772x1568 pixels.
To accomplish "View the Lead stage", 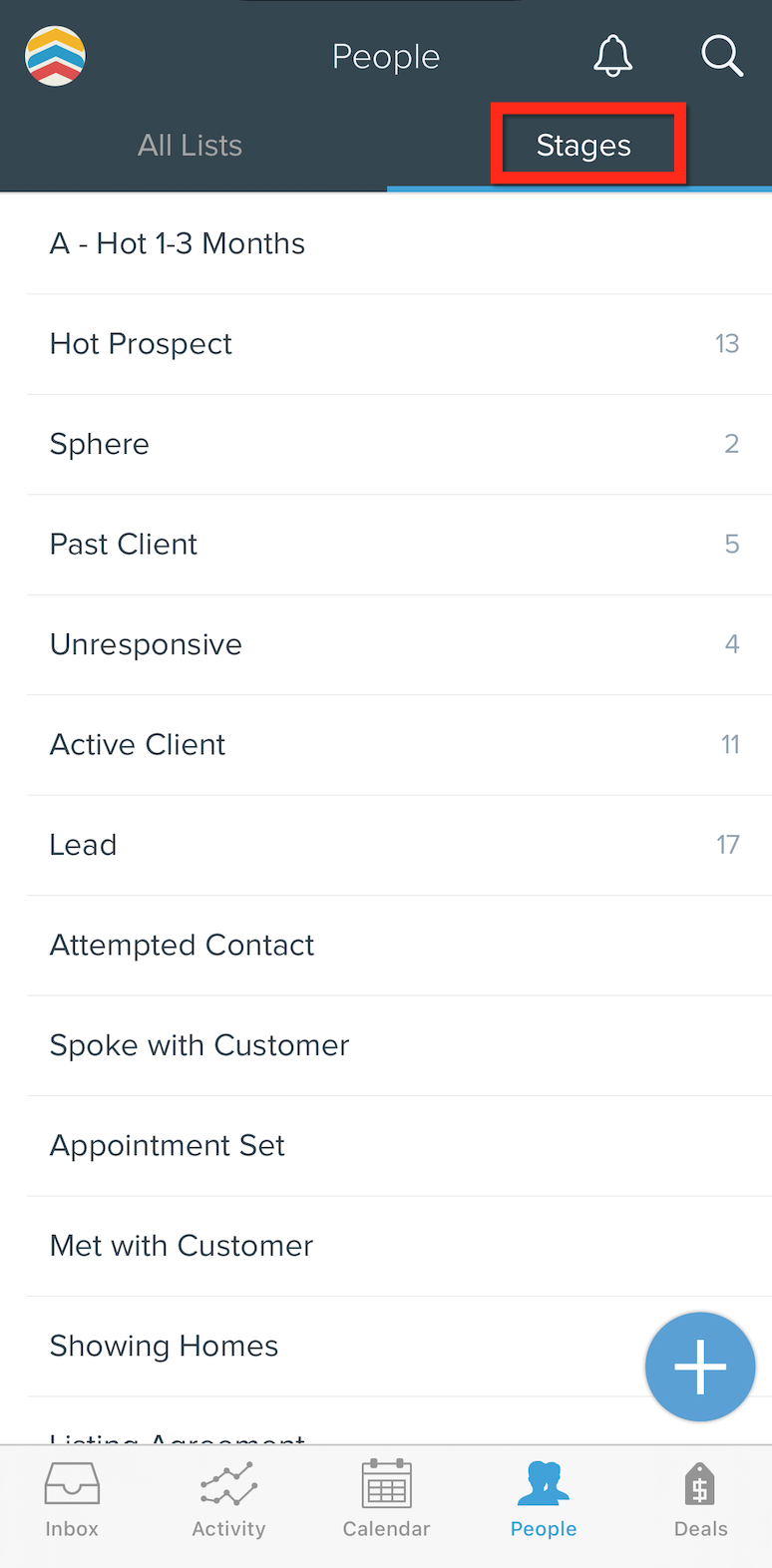I will 399,845.
